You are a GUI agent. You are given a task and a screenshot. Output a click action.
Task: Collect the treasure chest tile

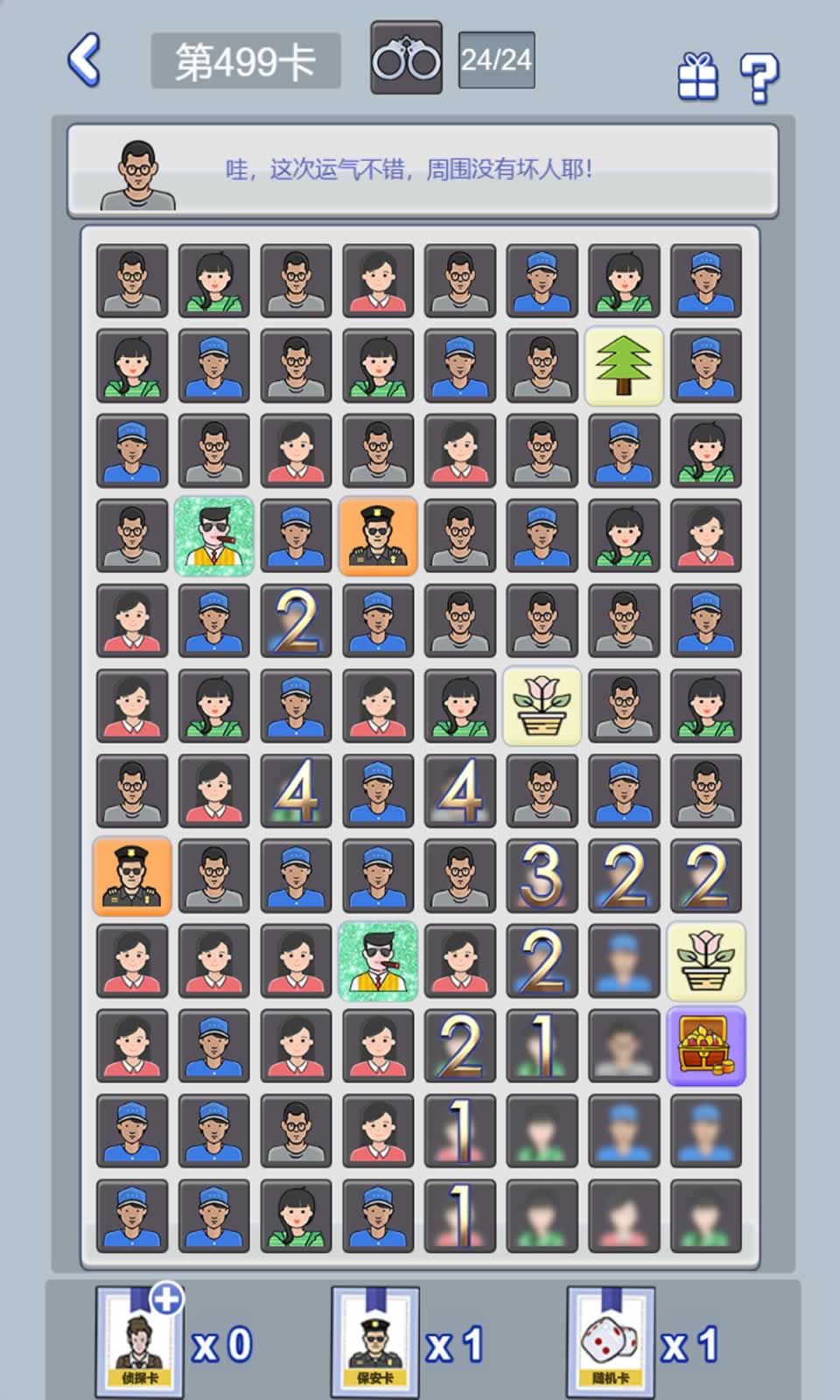pyautogui.click(x=705, y=1046)
